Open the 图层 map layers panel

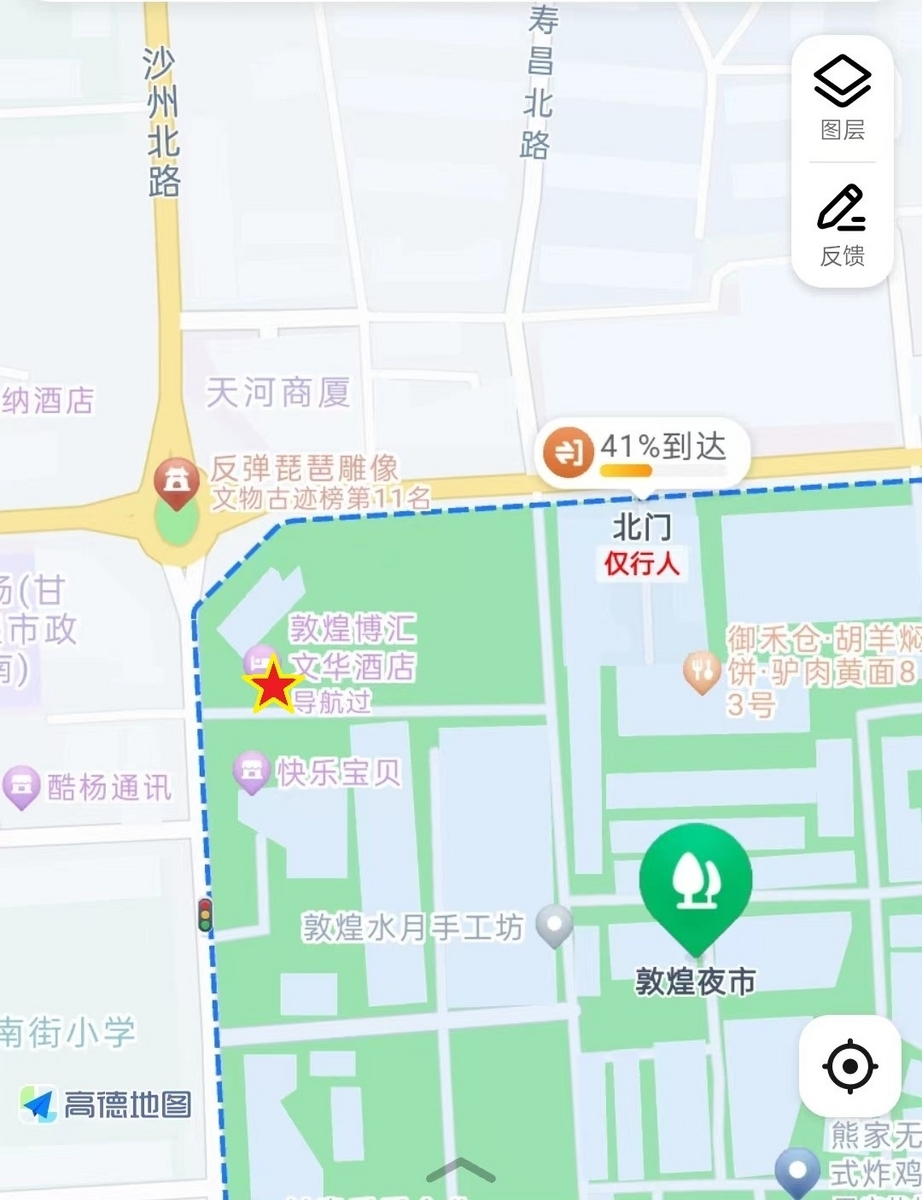tap(842, 98)
